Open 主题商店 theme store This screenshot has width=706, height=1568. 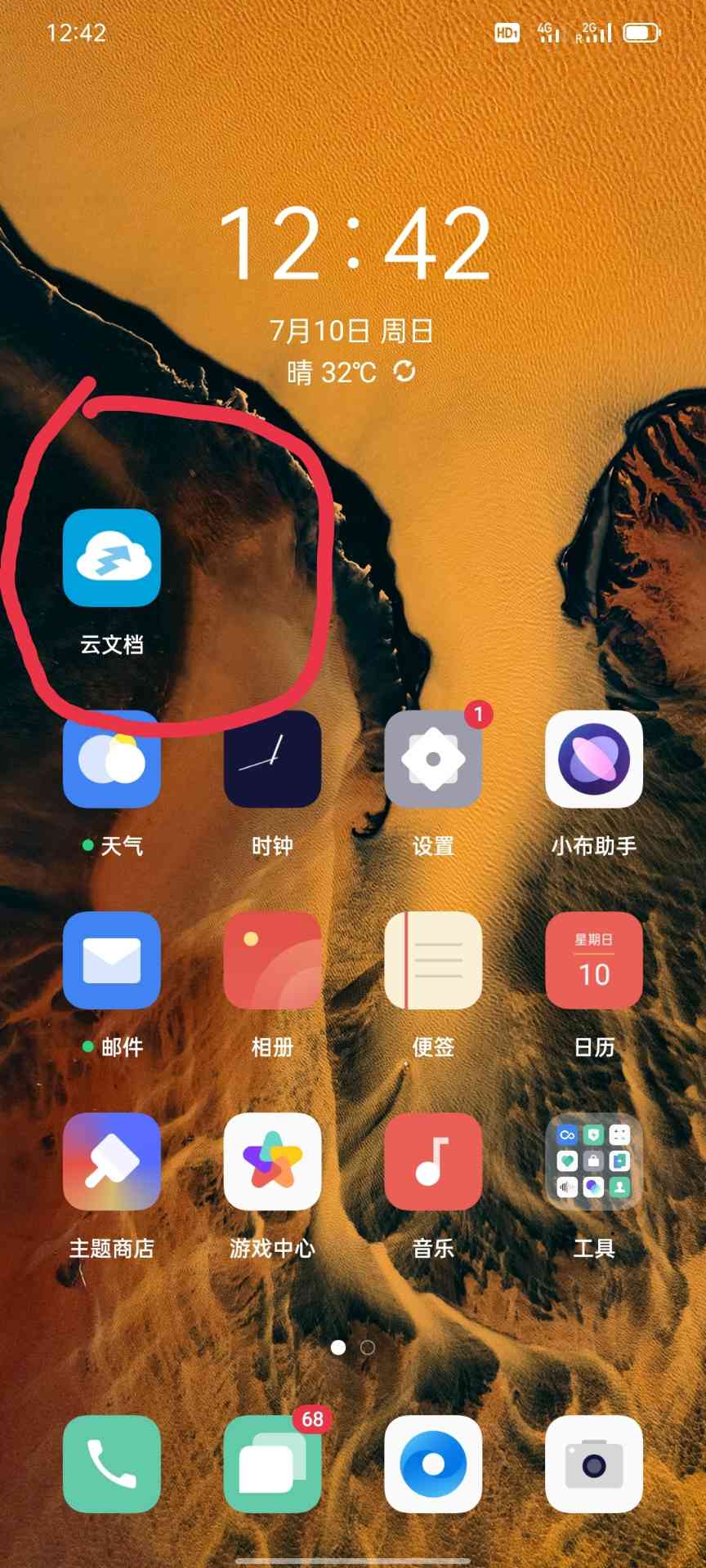click(x=111, y=1161)
